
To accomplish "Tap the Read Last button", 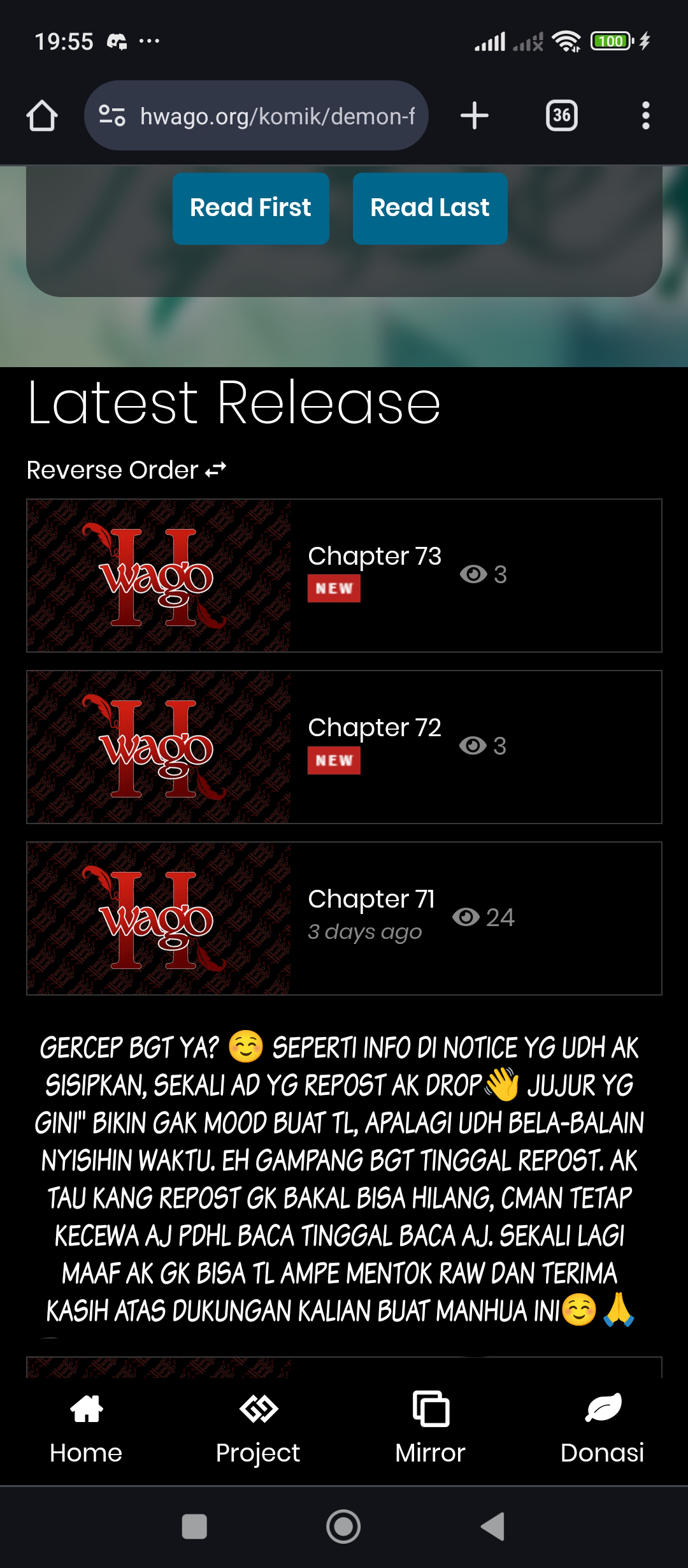I will click(430, 208).
